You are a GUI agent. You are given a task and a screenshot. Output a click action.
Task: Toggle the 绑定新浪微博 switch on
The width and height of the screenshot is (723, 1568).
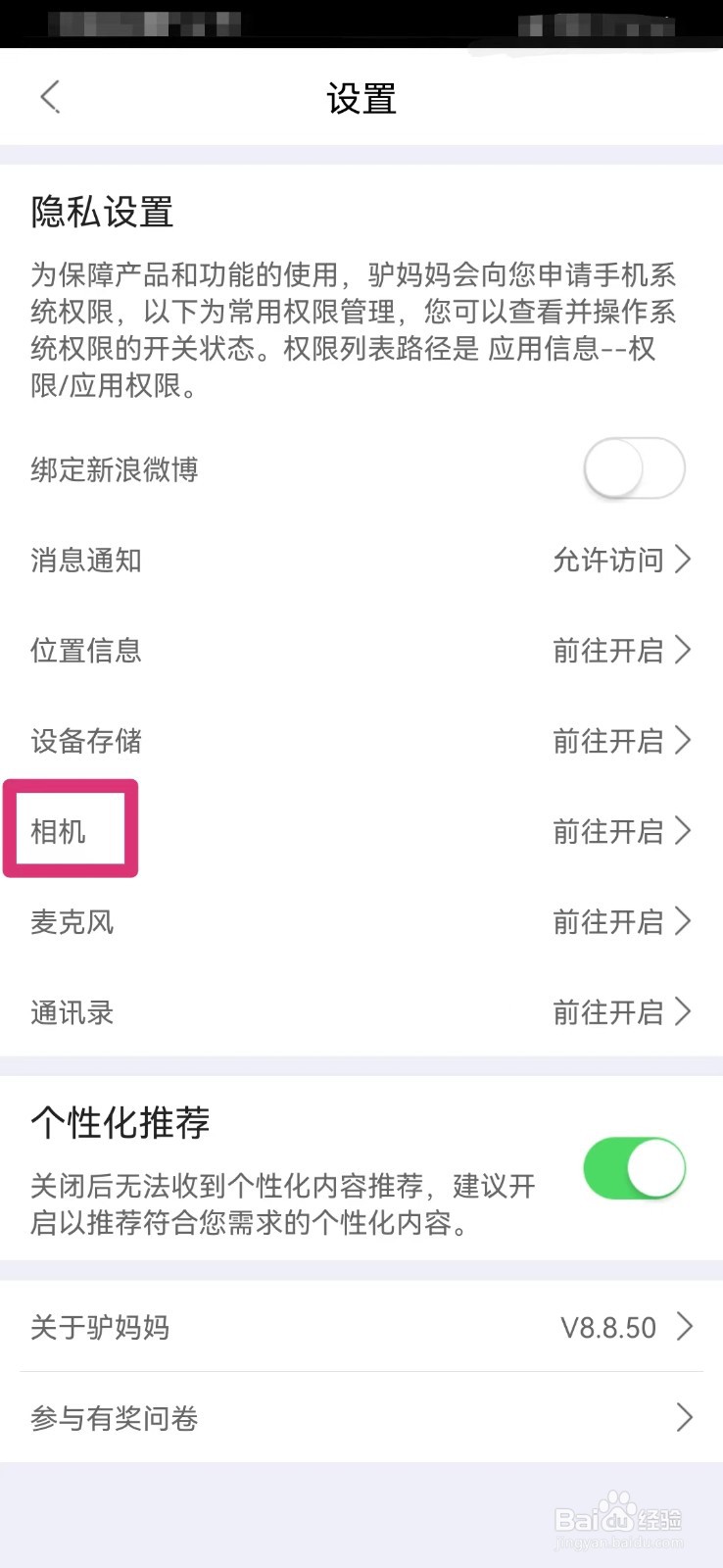633,468
